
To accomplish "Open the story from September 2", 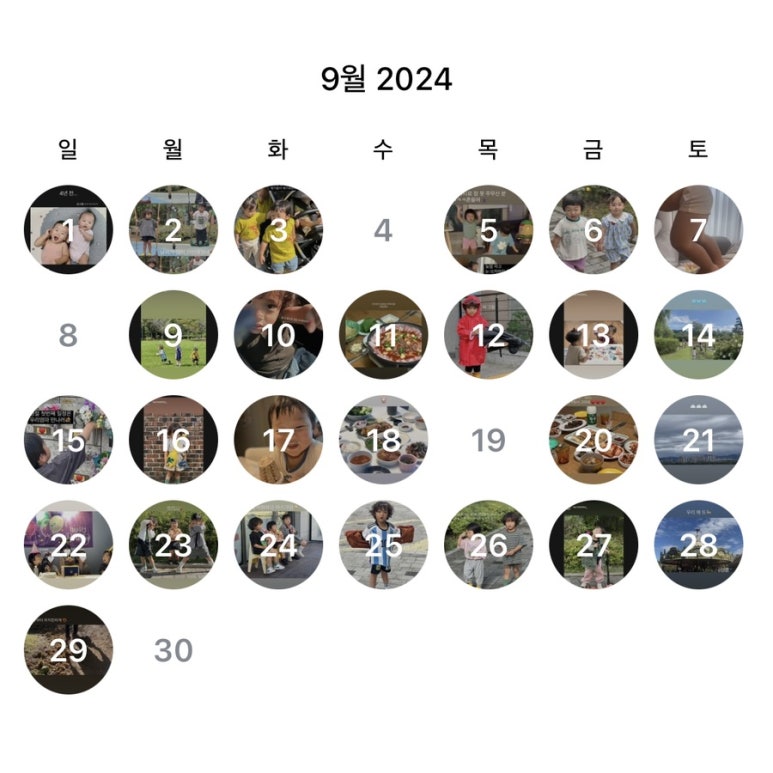I will pos(173,230).
